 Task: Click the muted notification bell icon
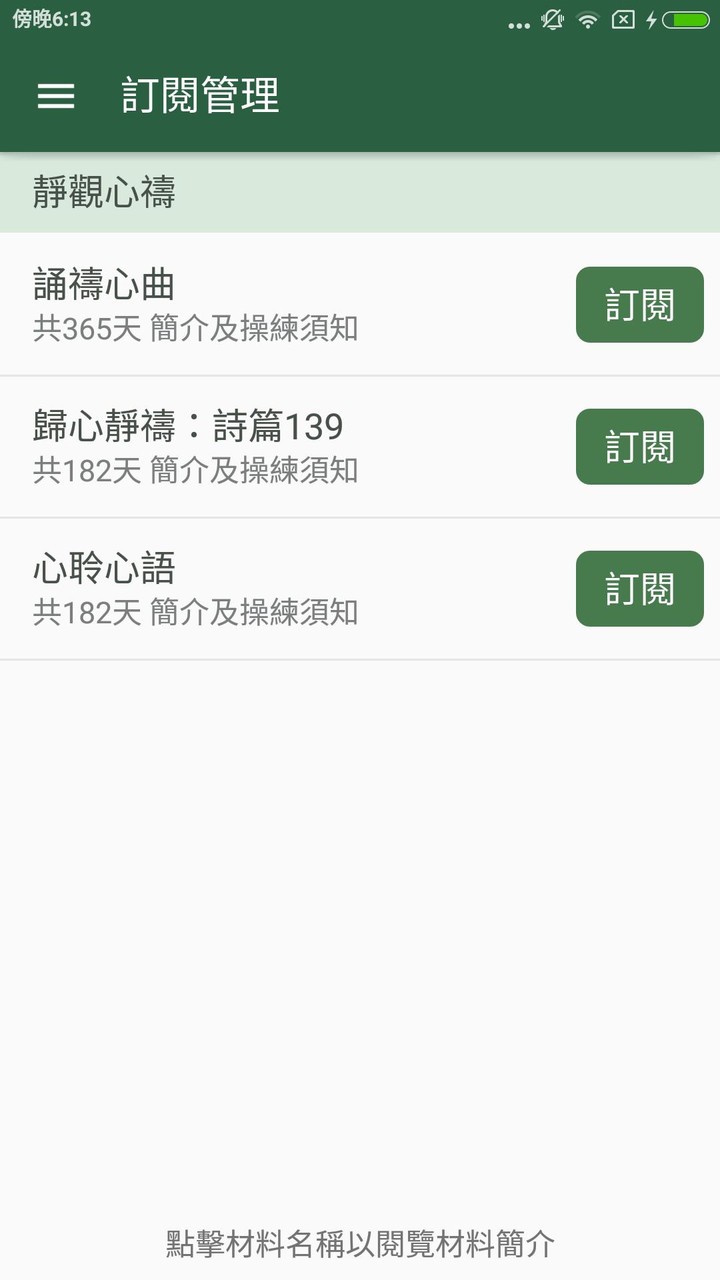point(551,22)
